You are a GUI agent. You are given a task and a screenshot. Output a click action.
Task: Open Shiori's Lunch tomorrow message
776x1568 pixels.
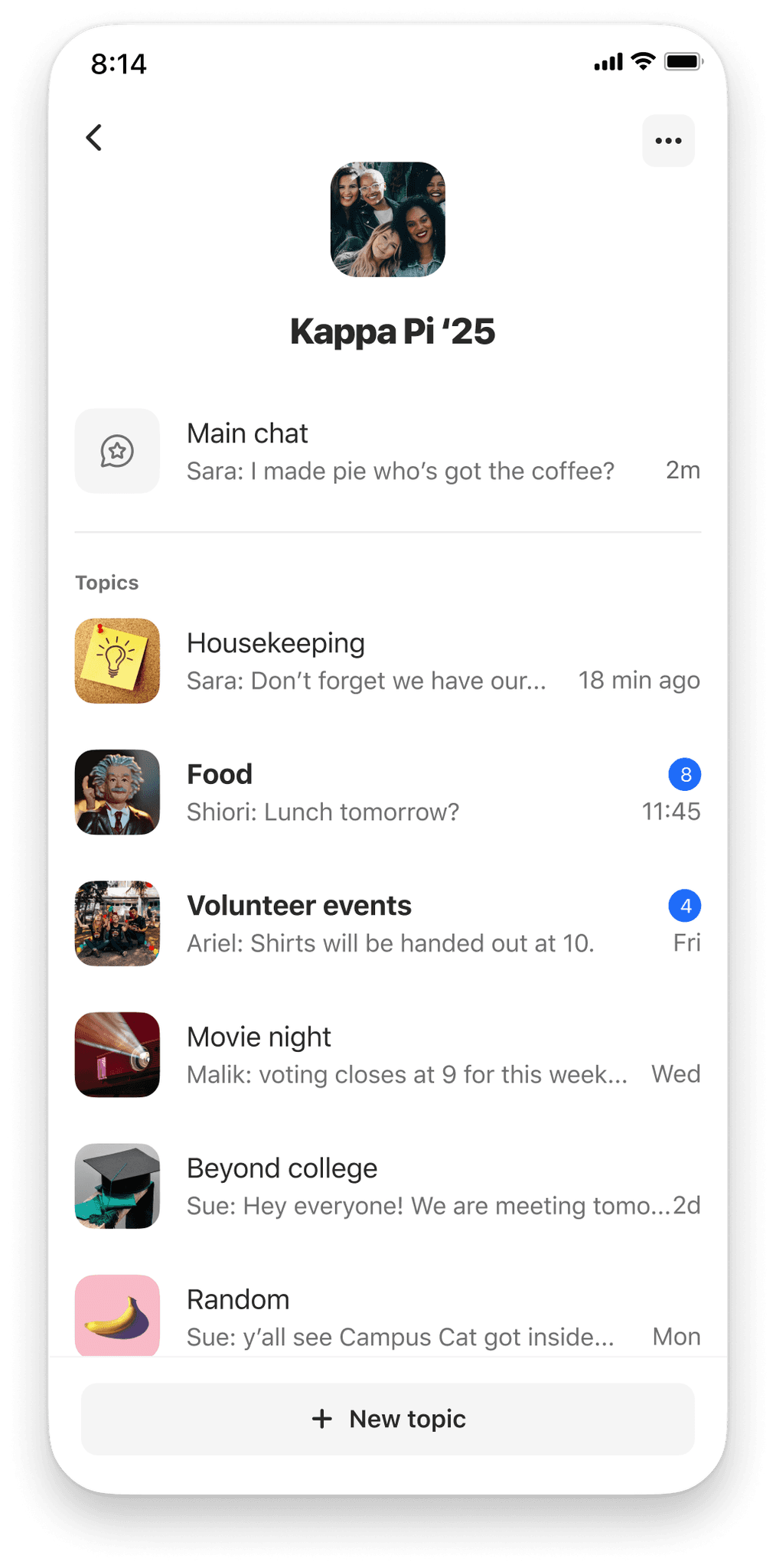(322, 812)
